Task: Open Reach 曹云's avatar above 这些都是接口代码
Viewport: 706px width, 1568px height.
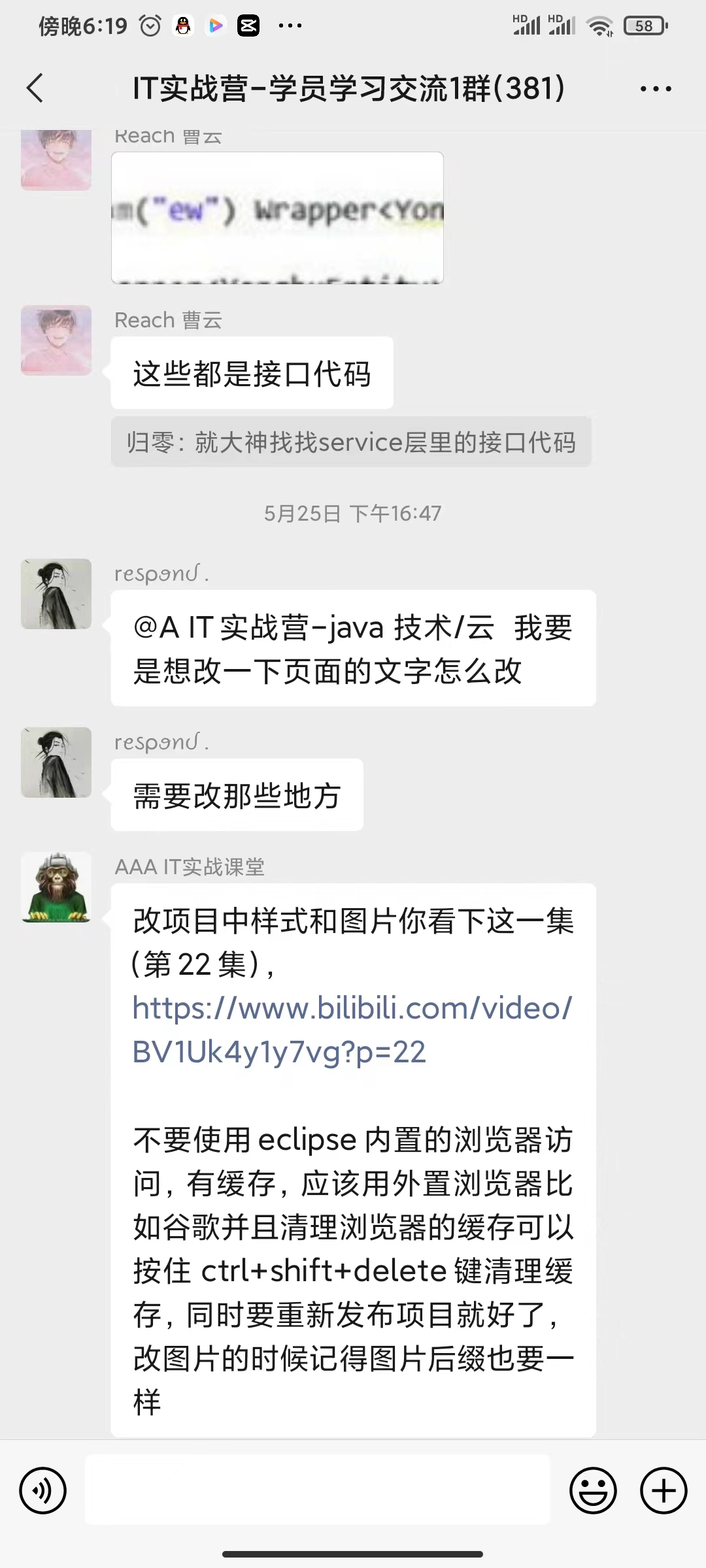Action: (56, 340)
